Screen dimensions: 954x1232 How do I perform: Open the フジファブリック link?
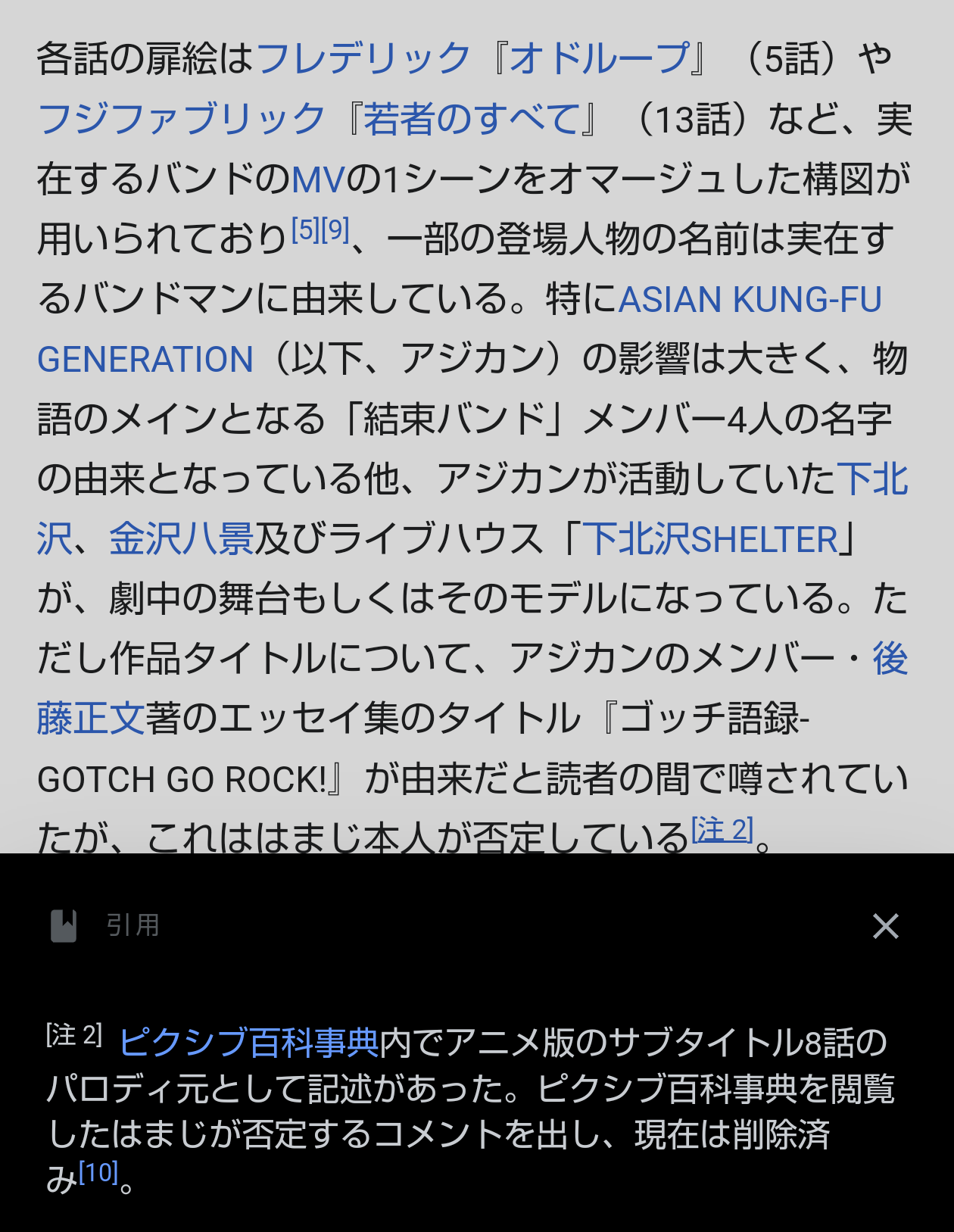(x=182, y=119)
